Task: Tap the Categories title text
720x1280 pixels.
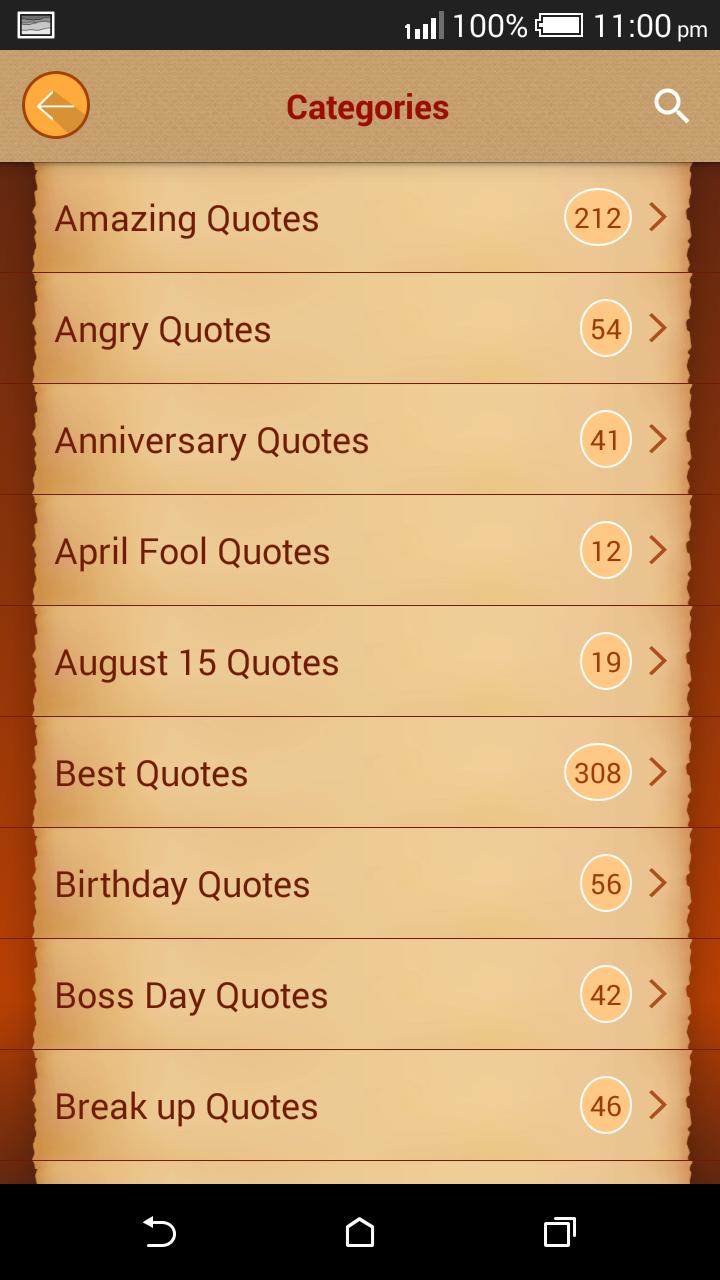Action: coord(367,106)
